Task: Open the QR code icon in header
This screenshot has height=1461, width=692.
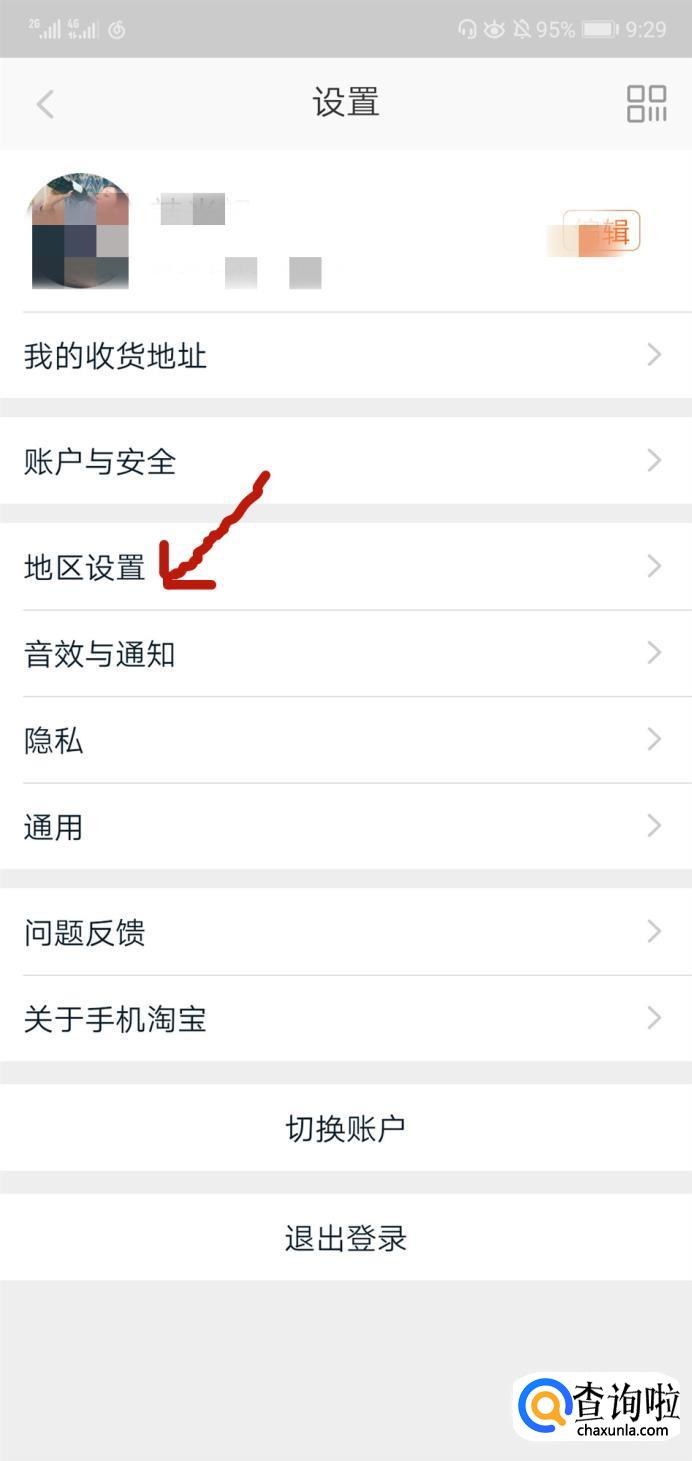Action: (x=646, y=103)
